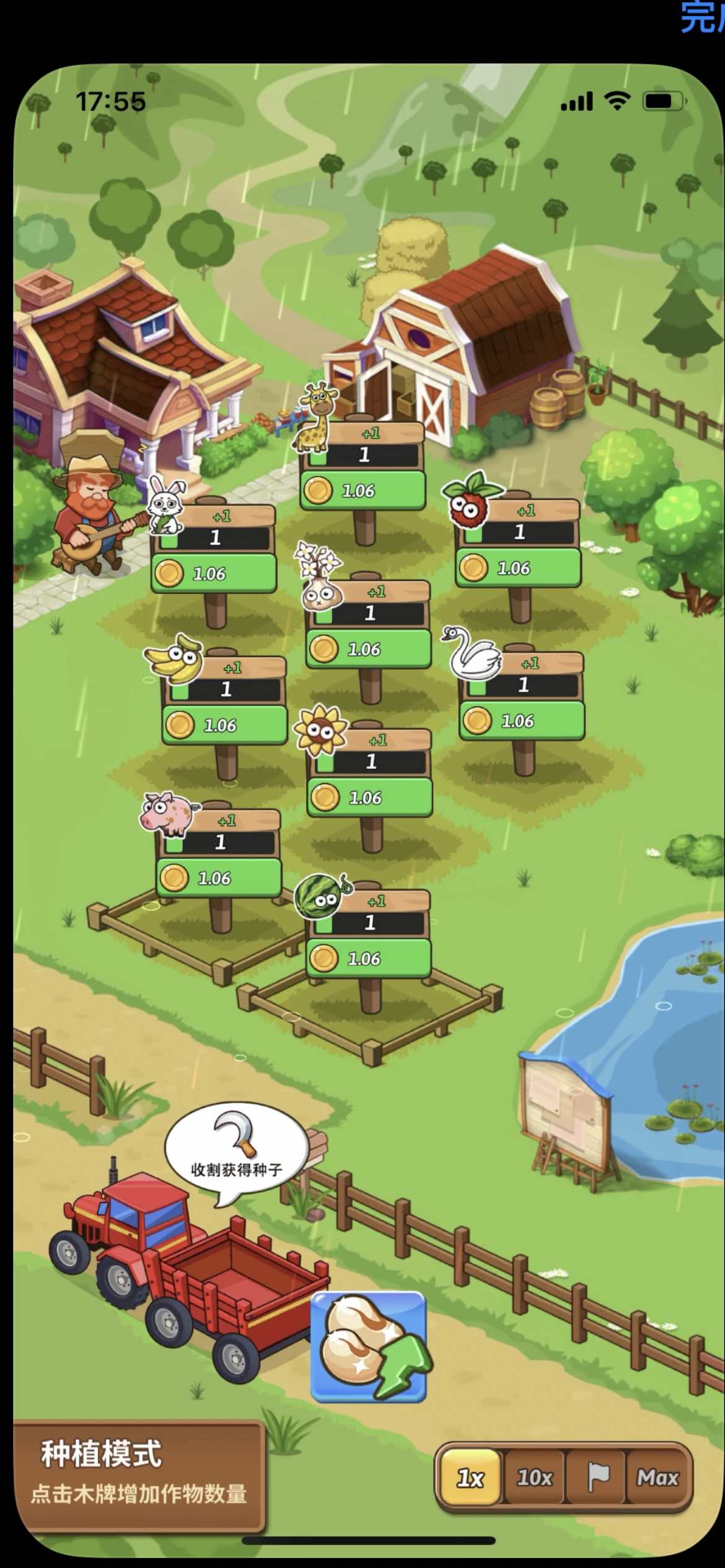Image resolution: width=725 pixels, height=1568 pixels.
Task: Tap the watermelon crop signboard
Action: point(368,934)
